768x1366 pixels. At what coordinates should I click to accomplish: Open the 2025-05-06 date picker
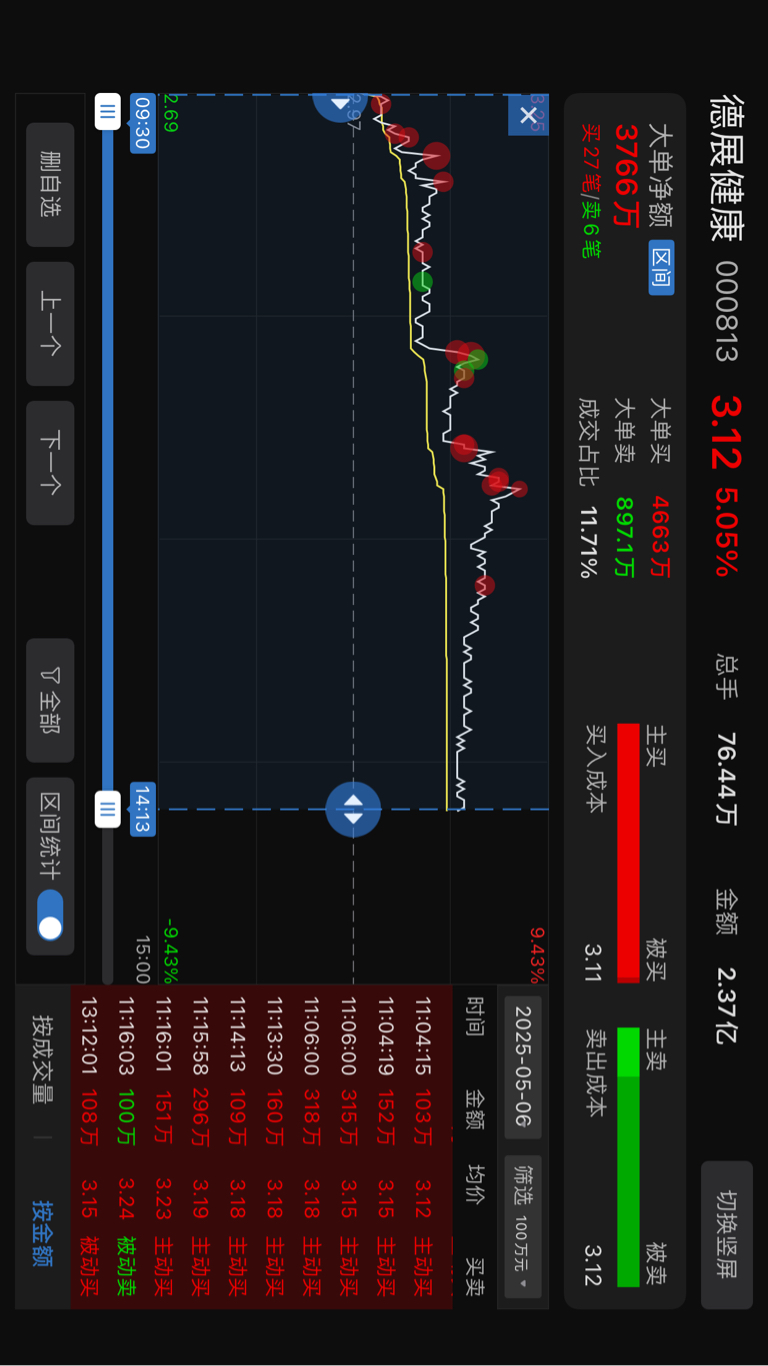[523, 1067]
